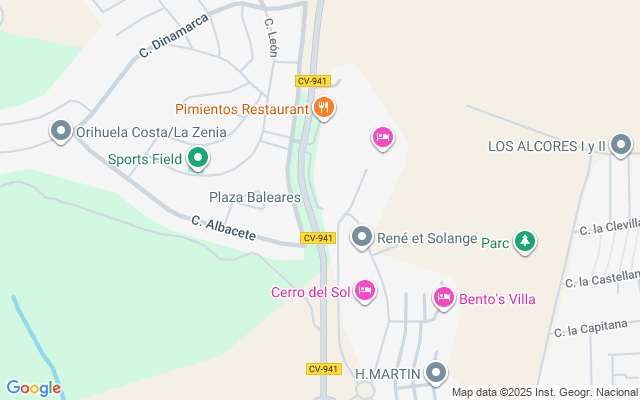Viewport: 640px width, 400px height.
Task: Tap the unlabeled pink lodging pin
Action: point(382,137)
